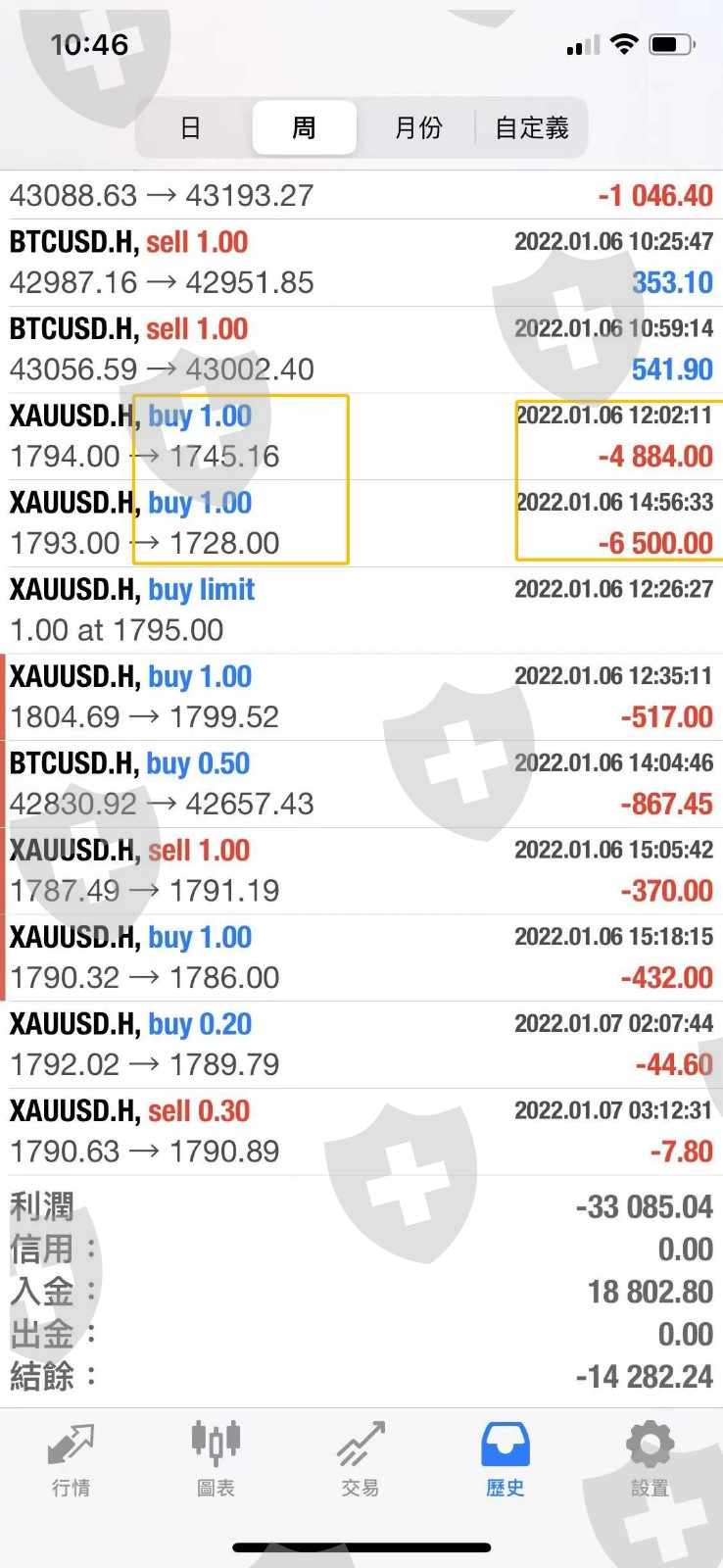Open XAUUSD.H sell trade losing 370.00
The image size is (723, 1568).
click(361, 871)
